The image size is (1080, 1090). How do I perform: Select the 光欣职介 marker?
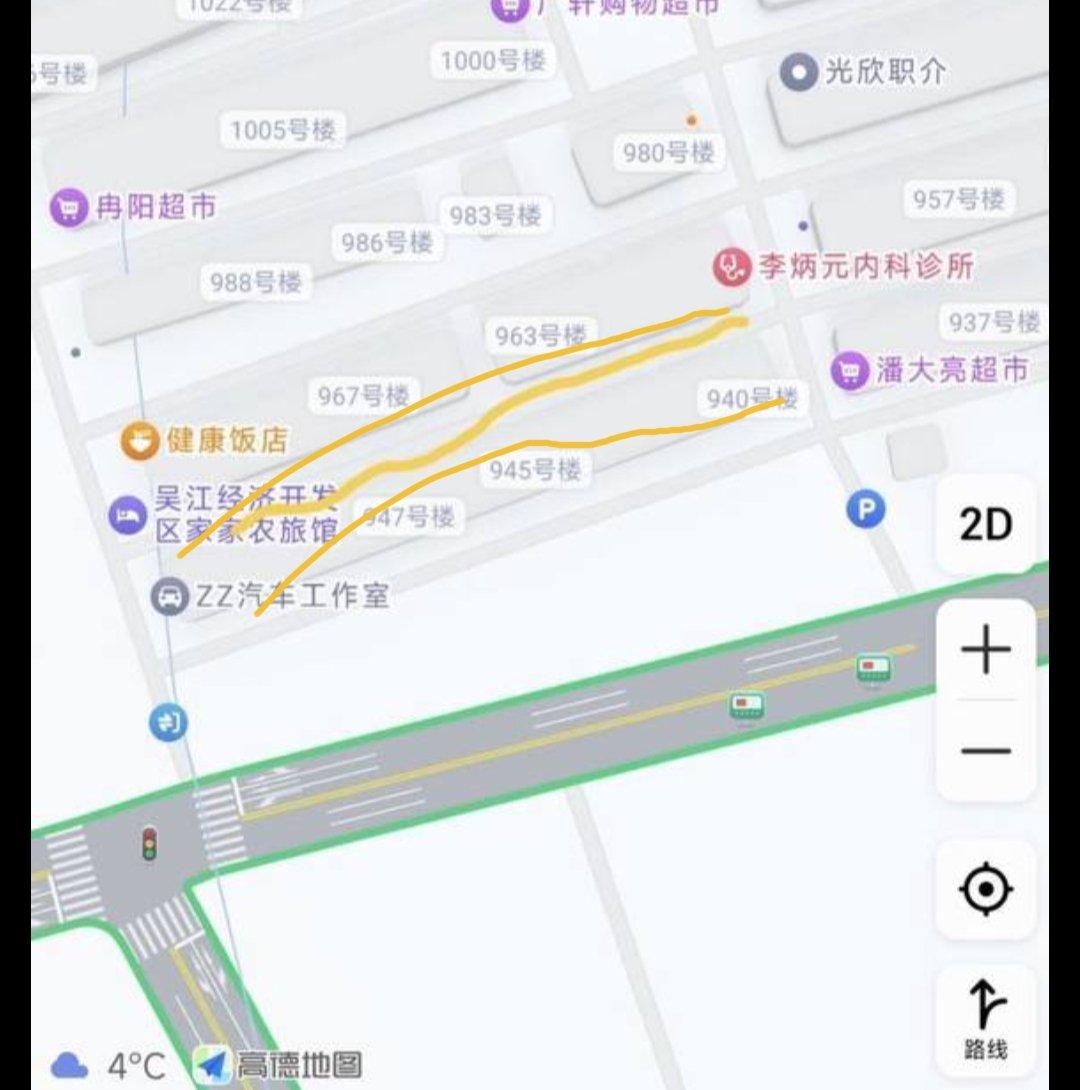pos(799,72)
